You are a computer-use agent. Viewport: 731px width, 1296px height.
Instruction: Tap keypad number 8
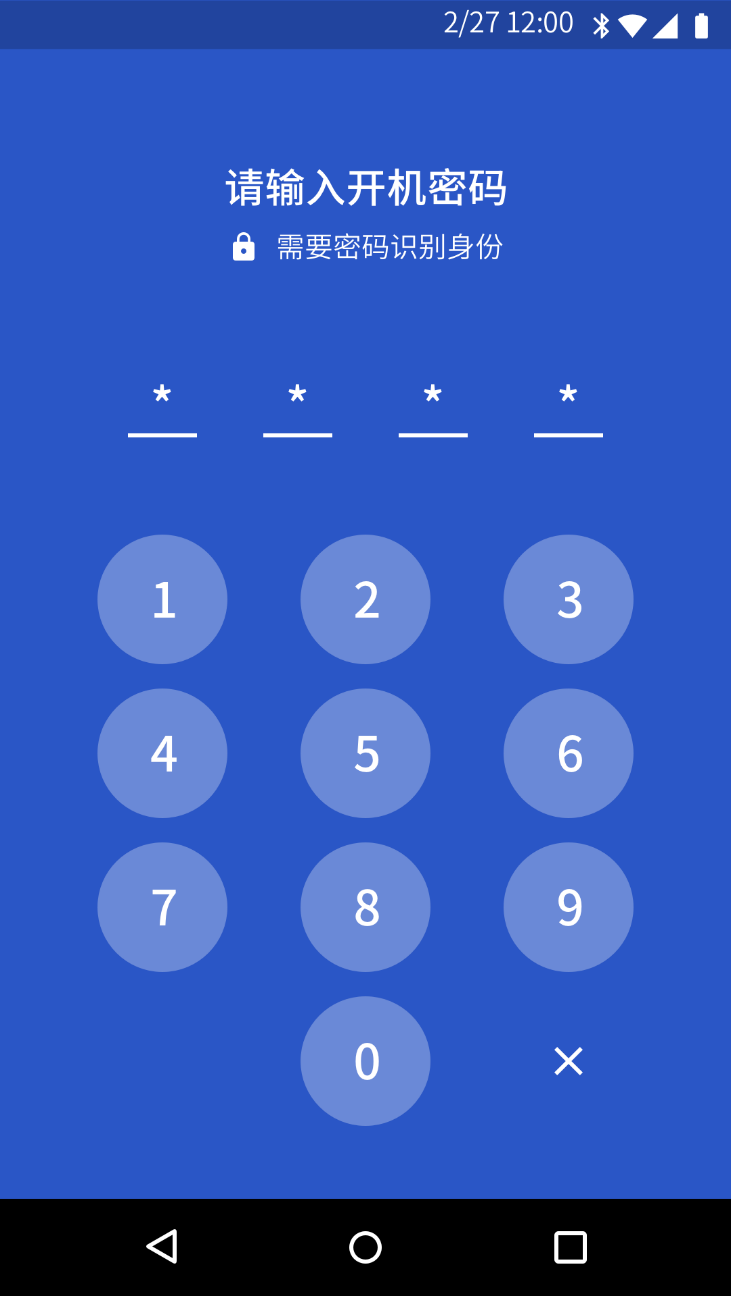pos(365,907)
